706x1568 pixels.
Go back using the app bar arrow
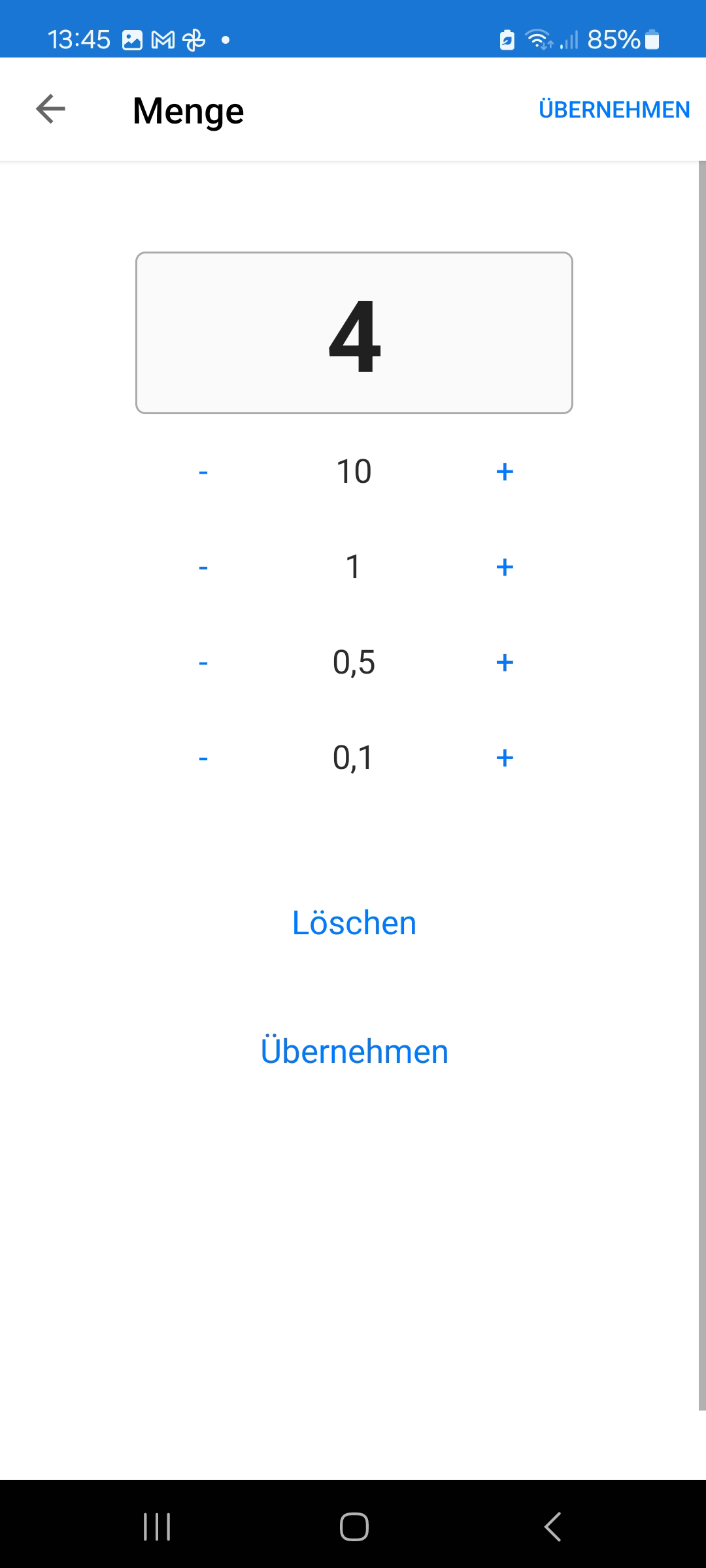point(50,109)
